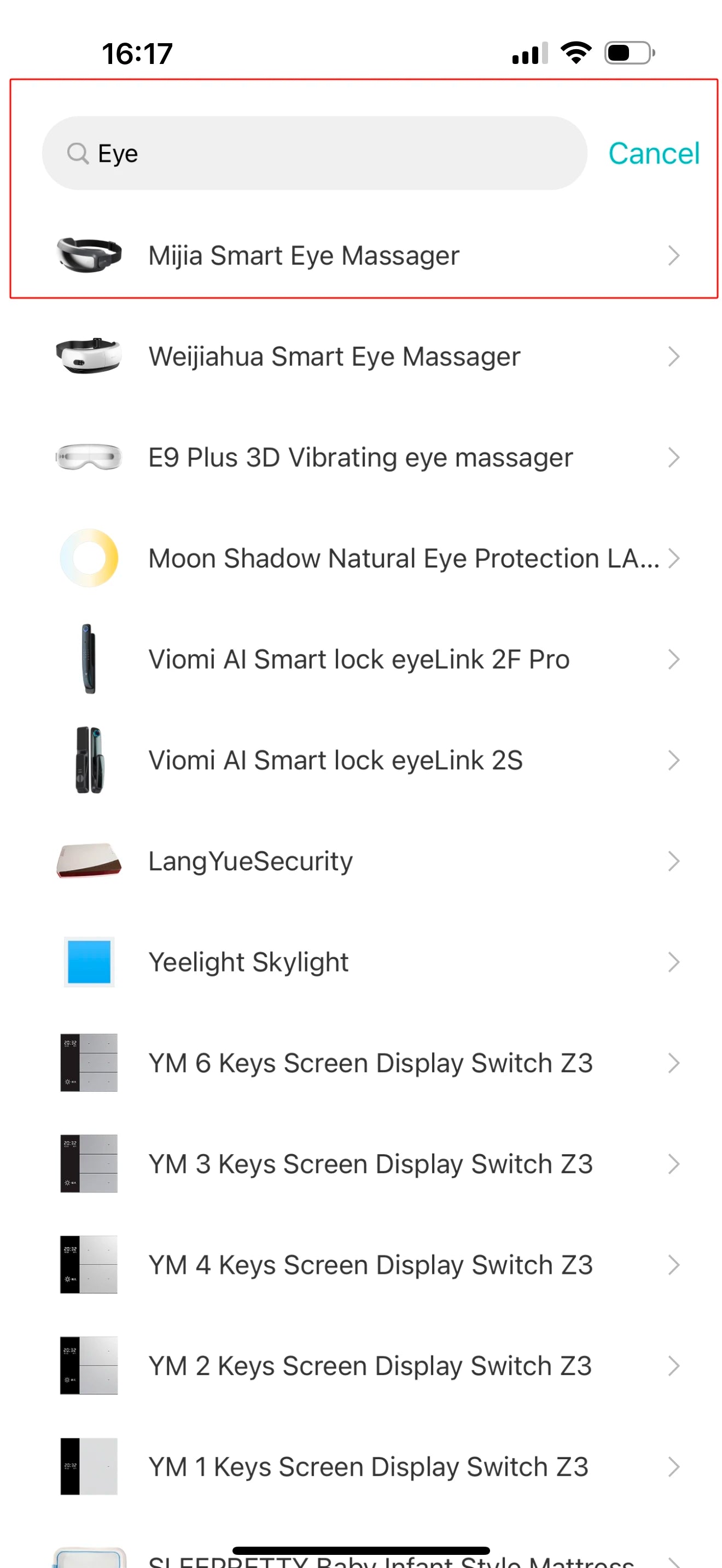This screenshot has height=1568, width=722.
Task: Expand the Viomi eyeLink 2S entry arrow
Action: pos(673,760)
